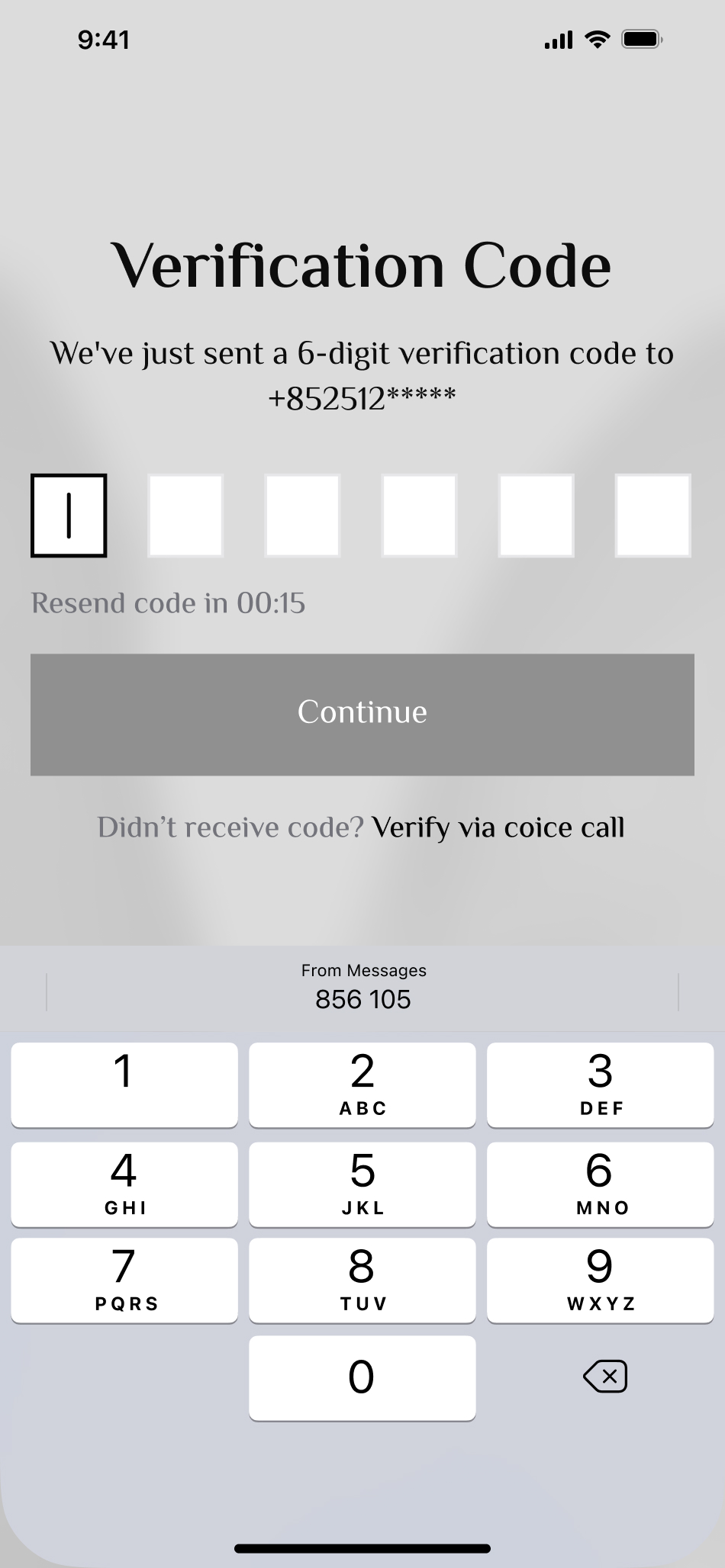Screen dimensions: 725x1568
Task: Focus the last verification code digit box
Action: coord(652,516)
